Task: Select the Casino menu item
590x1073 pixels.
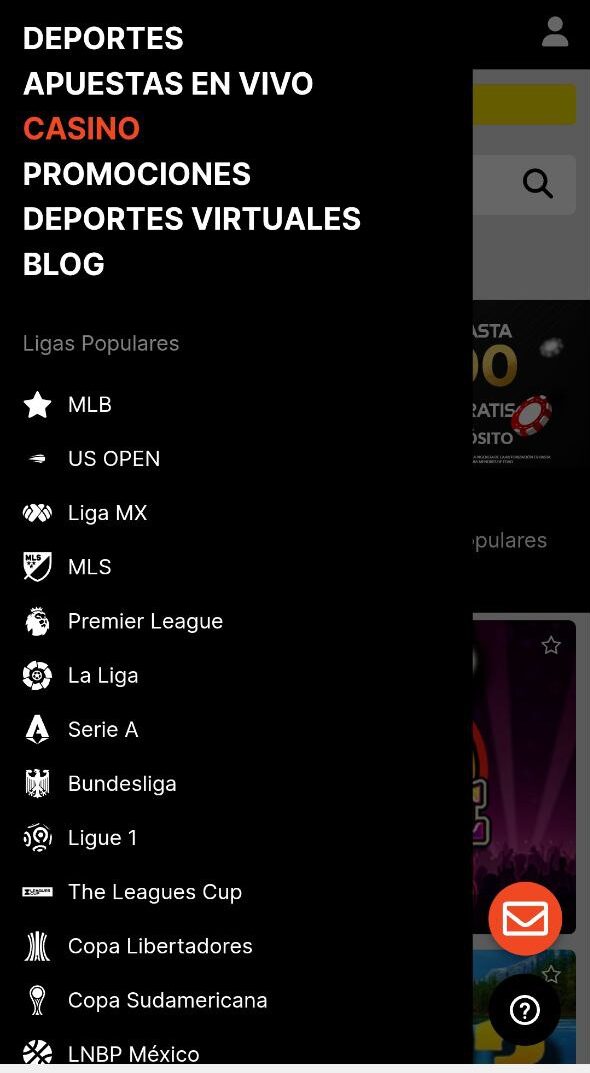Action: (x=81, y=129)
